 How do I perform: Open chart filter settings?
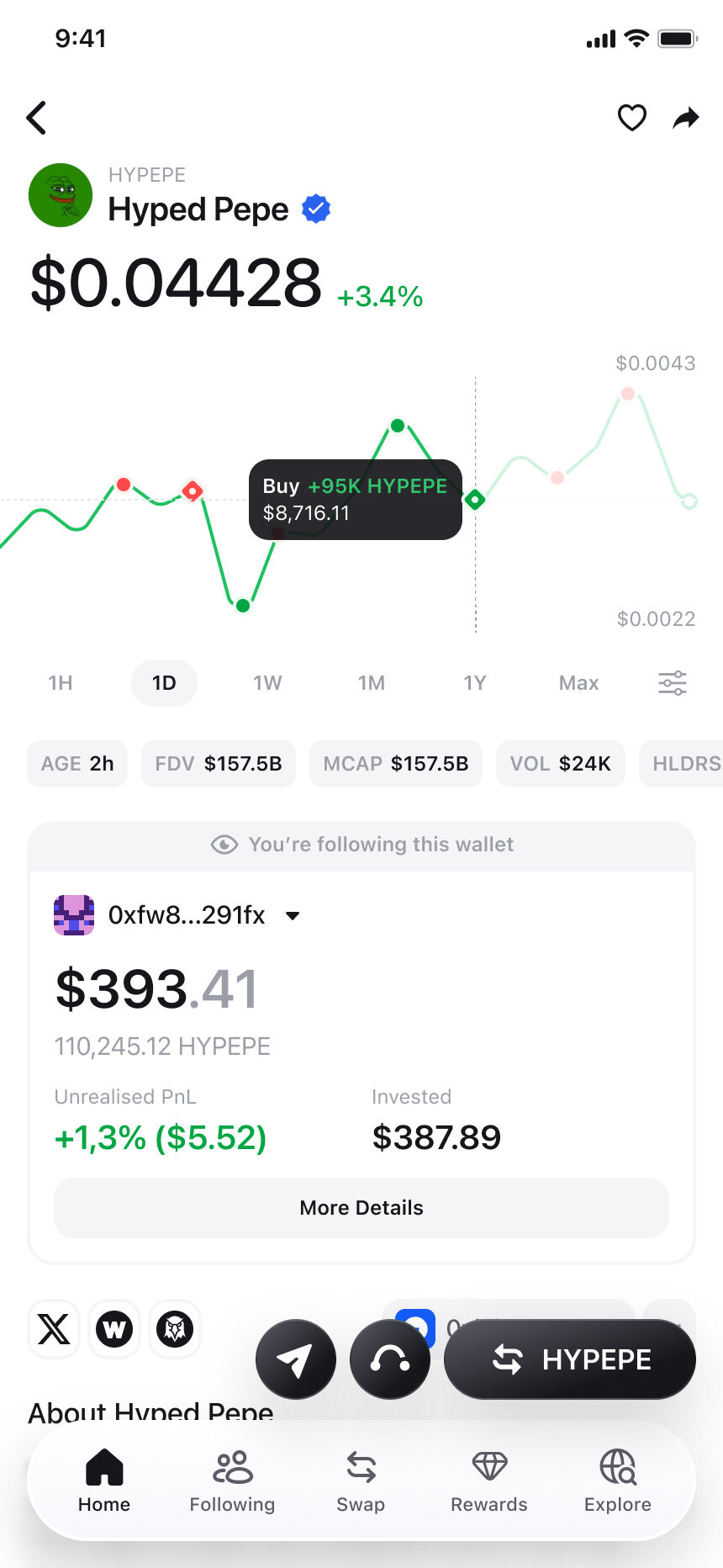point(673,683)
